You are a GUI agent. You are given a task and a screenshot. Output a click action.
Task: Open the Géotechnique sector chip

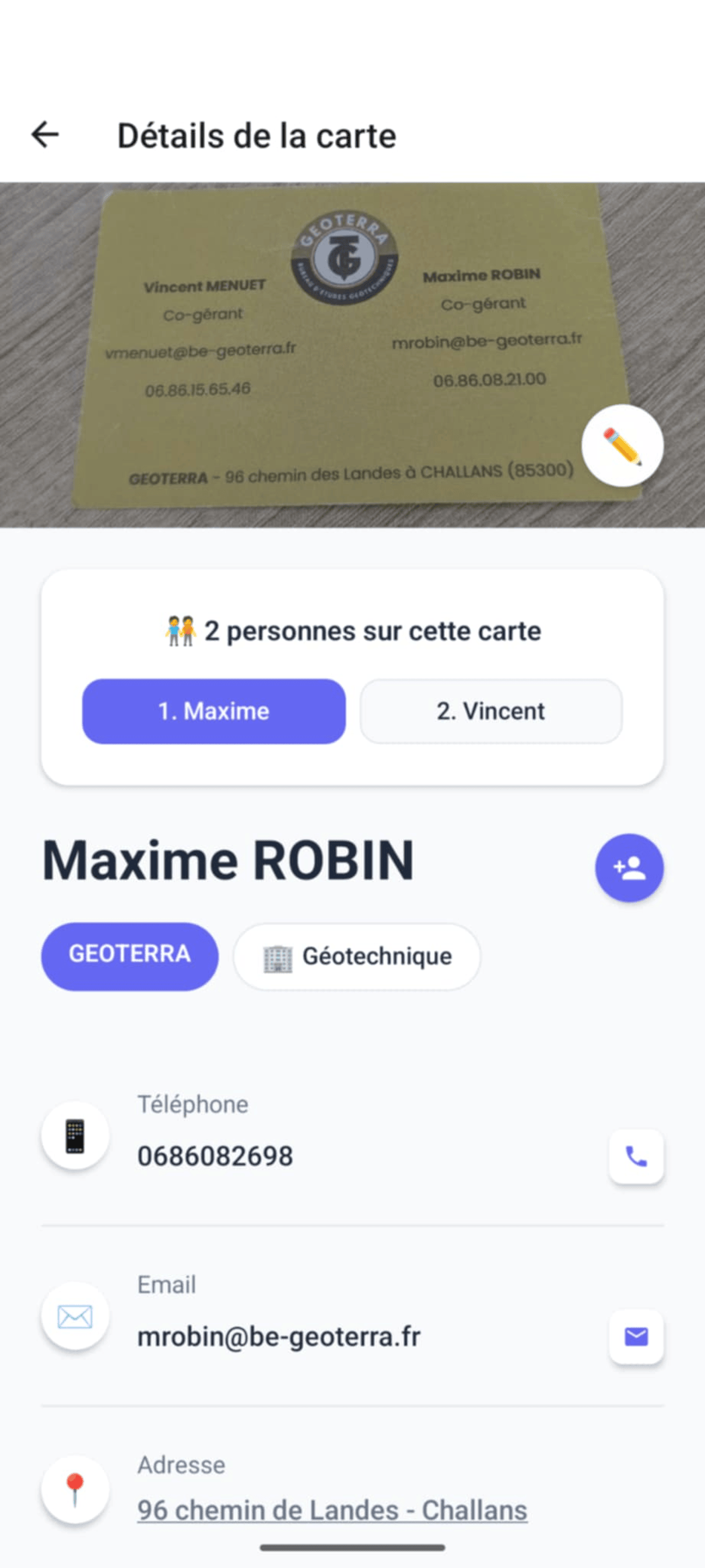(x=357, y=956)
